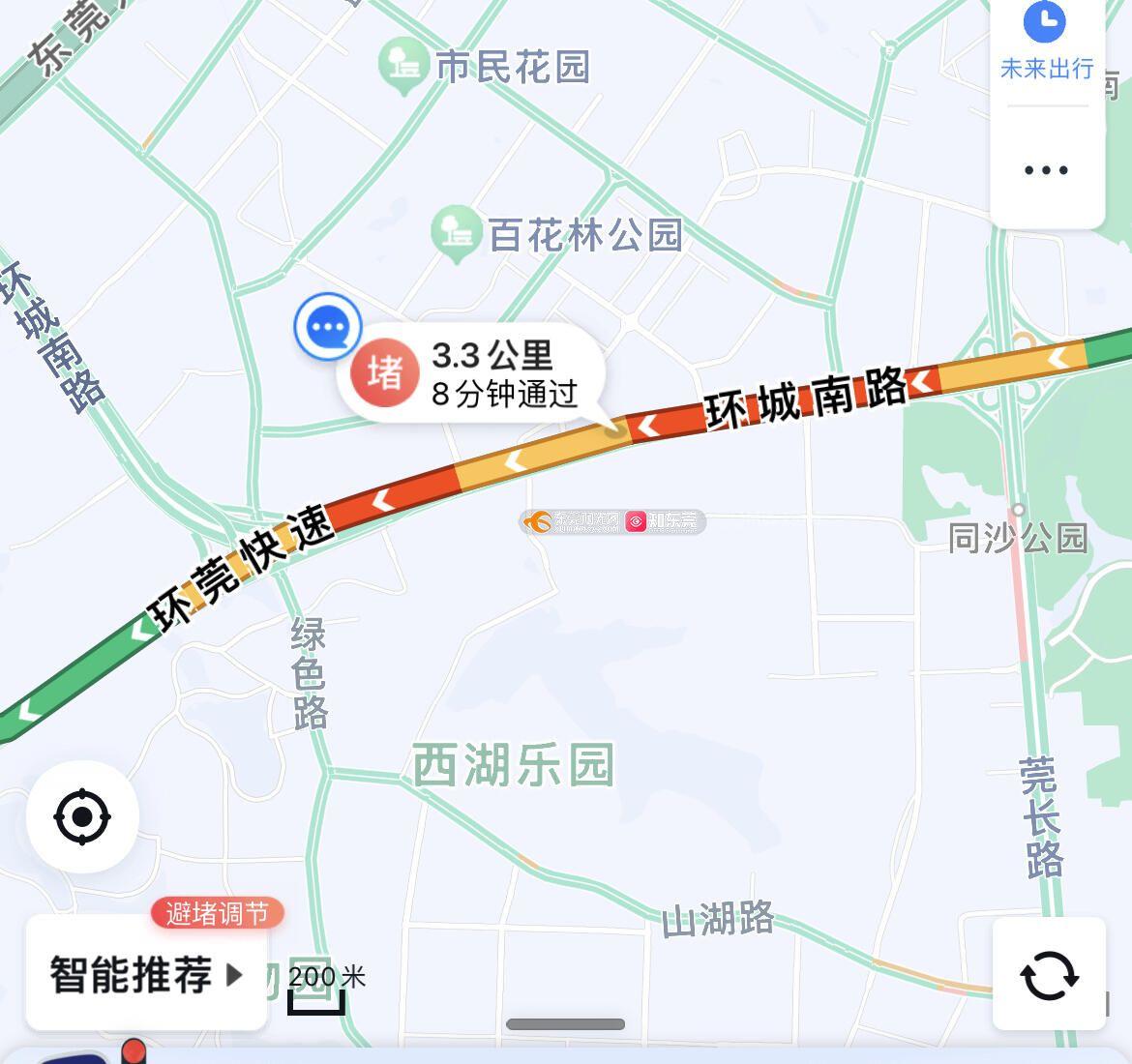Recenter map on current location

(x=82, y=817)
